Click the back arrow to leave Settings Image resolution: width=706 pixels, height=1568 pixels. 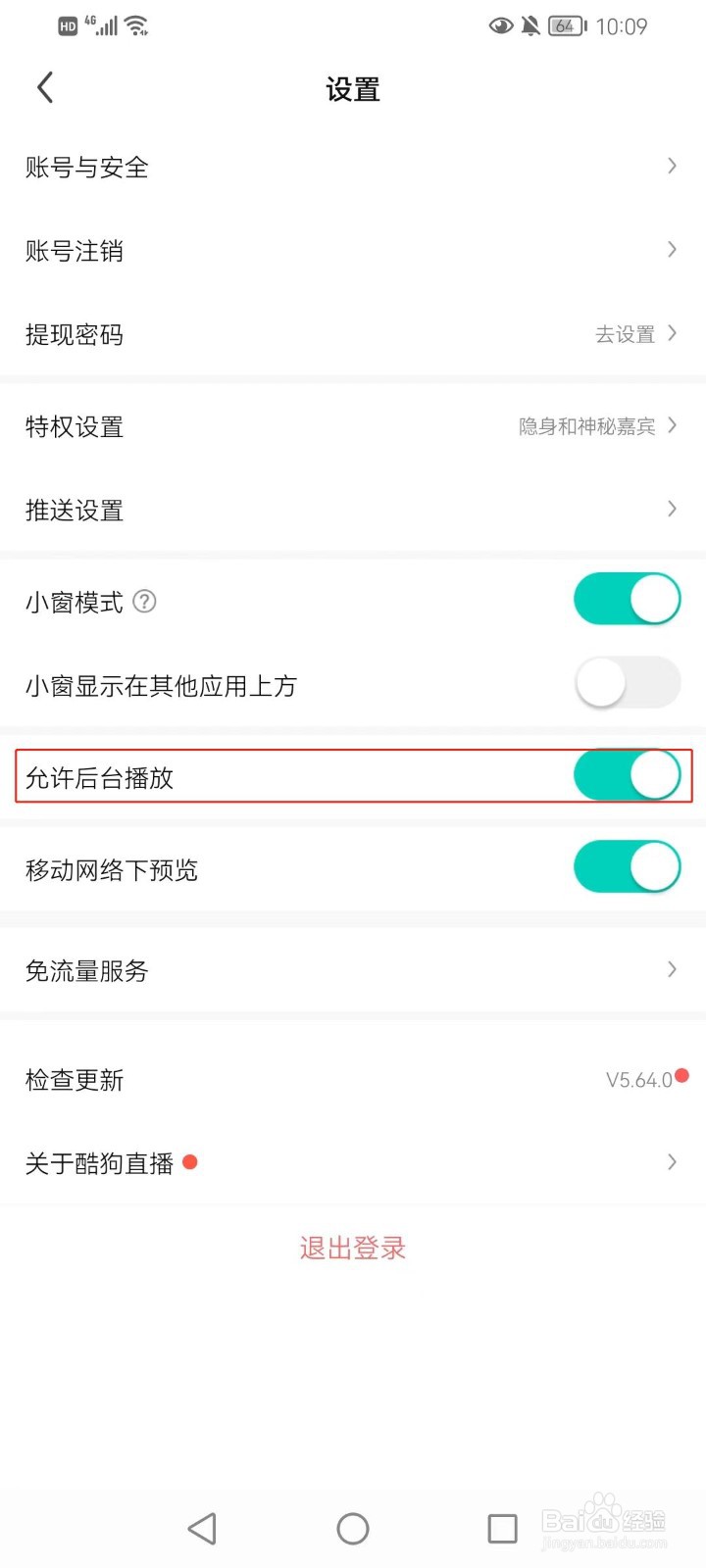[x=44, y=87]
